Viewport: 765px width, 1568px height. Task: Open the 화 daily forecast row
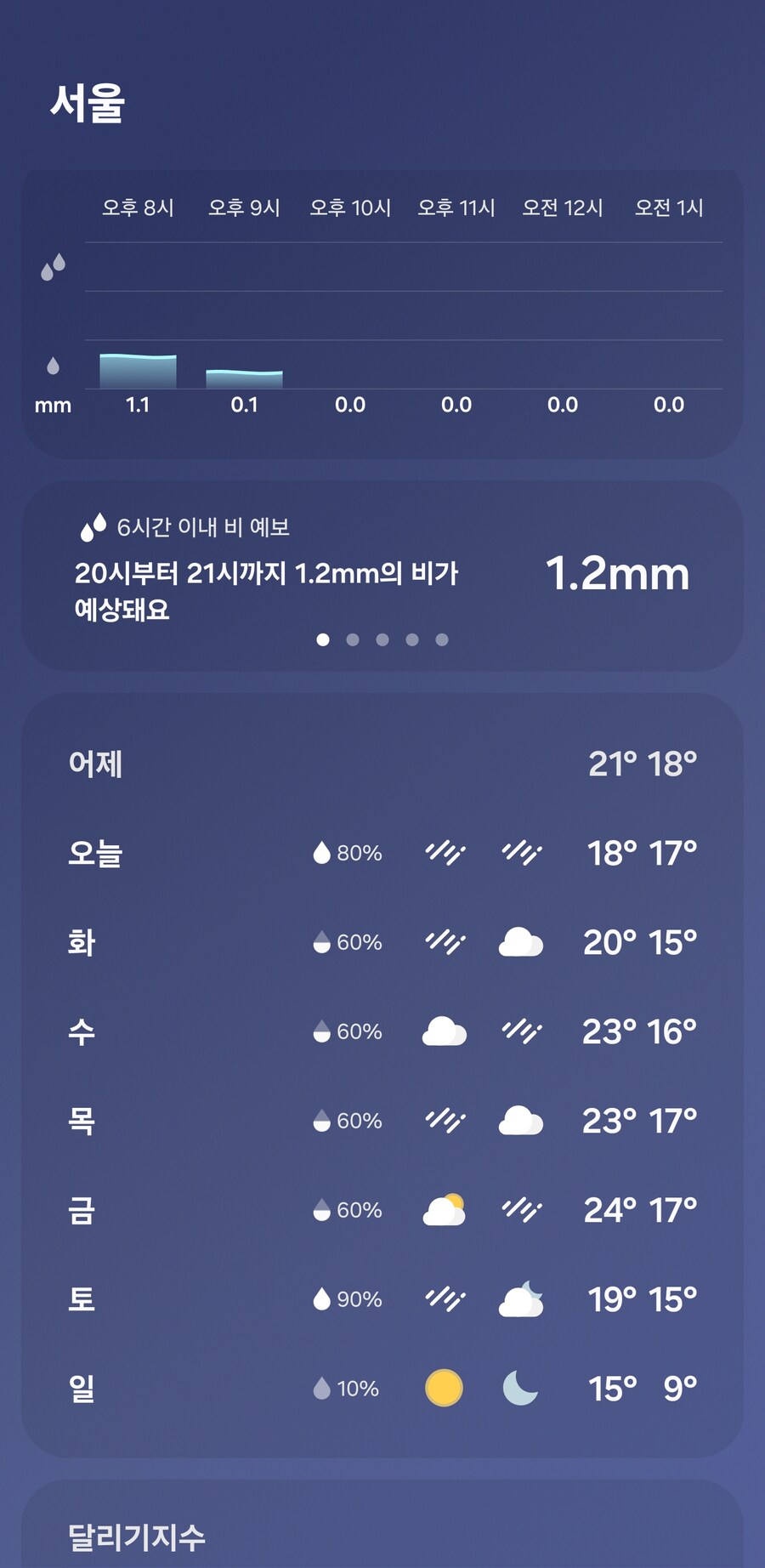pos(382,942)
